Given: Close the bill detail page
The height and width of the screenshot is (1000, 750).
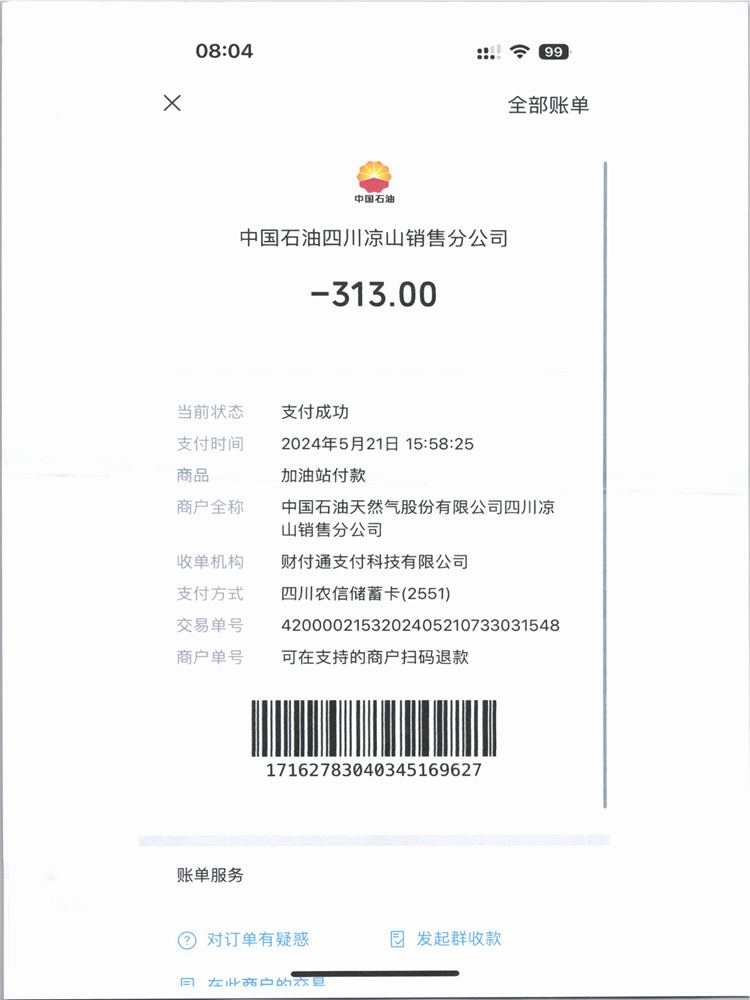Looking at the screenshot, I should click(172, 103).
